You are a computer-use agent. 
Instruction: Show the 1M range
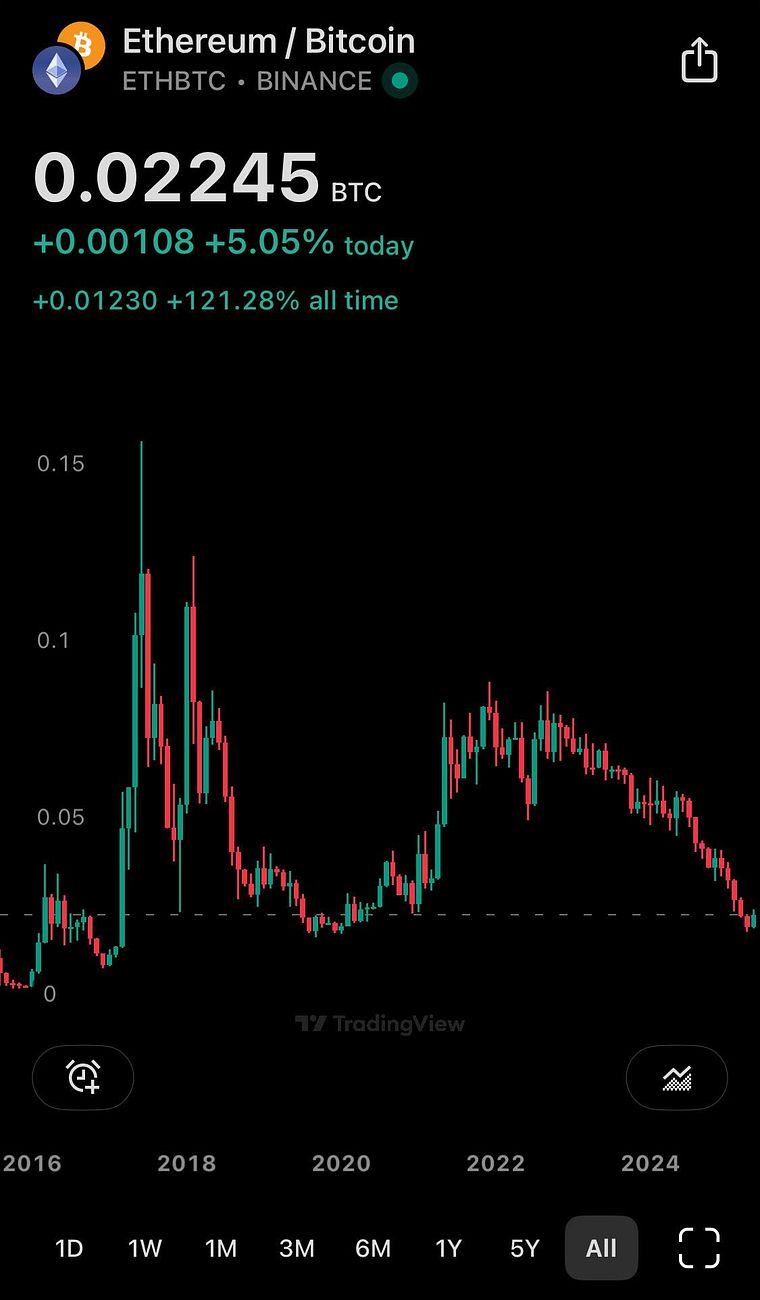tap(221, 1248)
